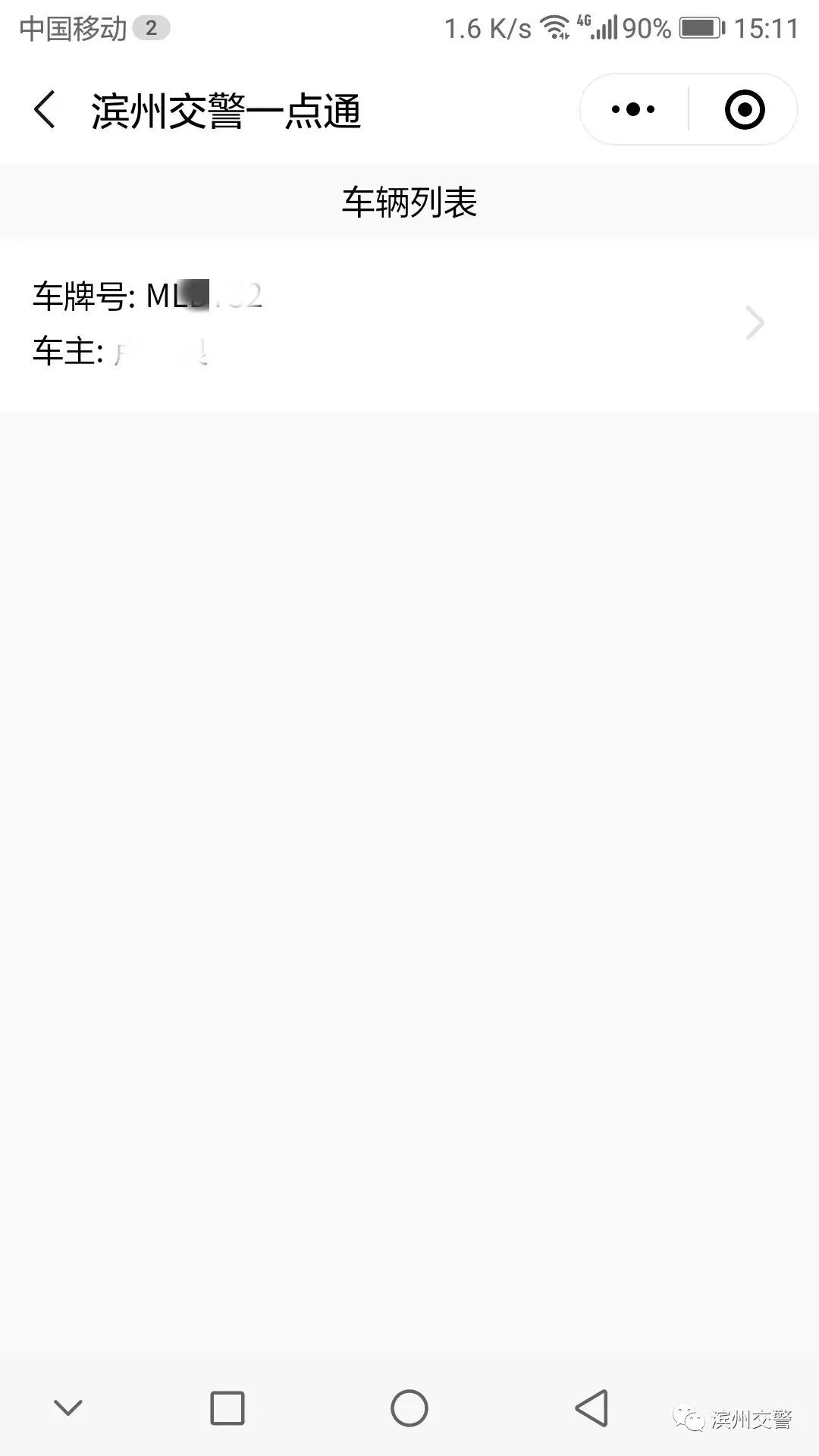Go back from 滨州交警一点通
The height and width of the screenshot is (1456, 819).
pos(45,110)
